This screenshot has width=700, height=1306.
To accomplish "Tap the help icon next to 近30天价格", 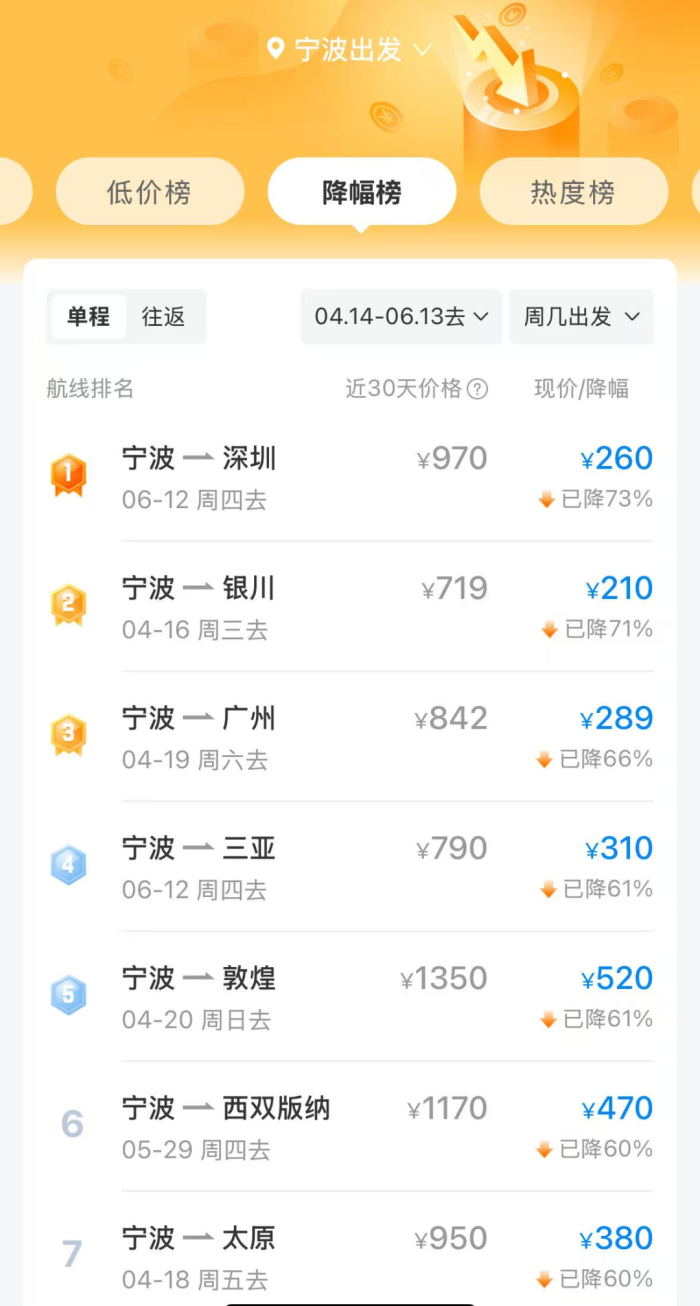I will coord(478,390).
